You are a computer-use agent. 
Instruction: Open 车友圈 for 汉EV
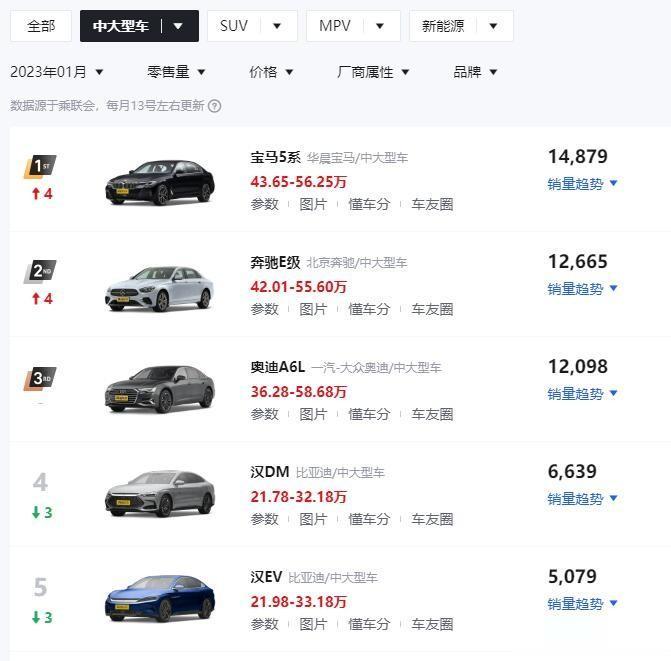[432, 624]
